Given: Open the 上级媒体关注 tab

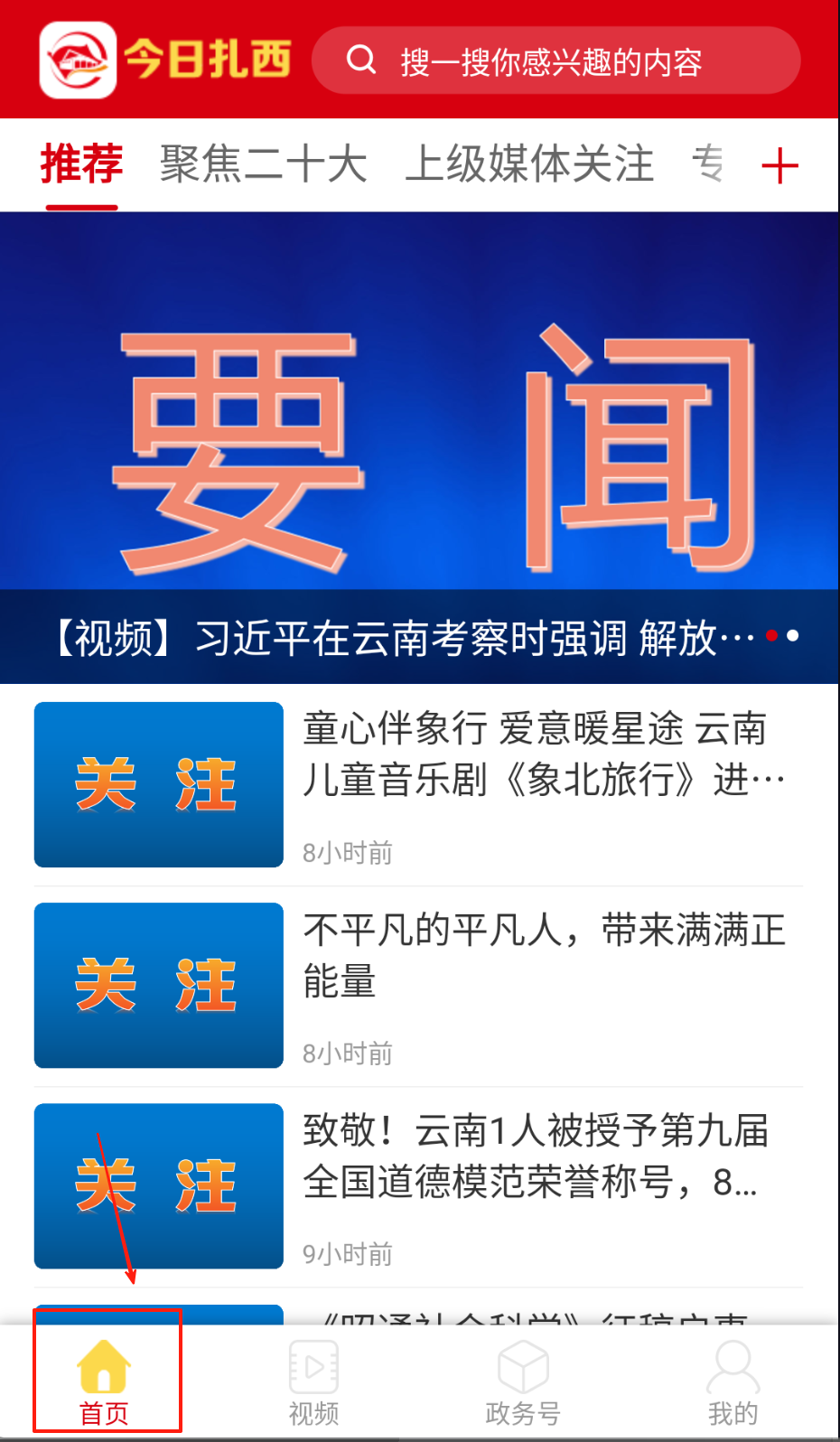Looking at the screenshot, I should tap(528, 164).
